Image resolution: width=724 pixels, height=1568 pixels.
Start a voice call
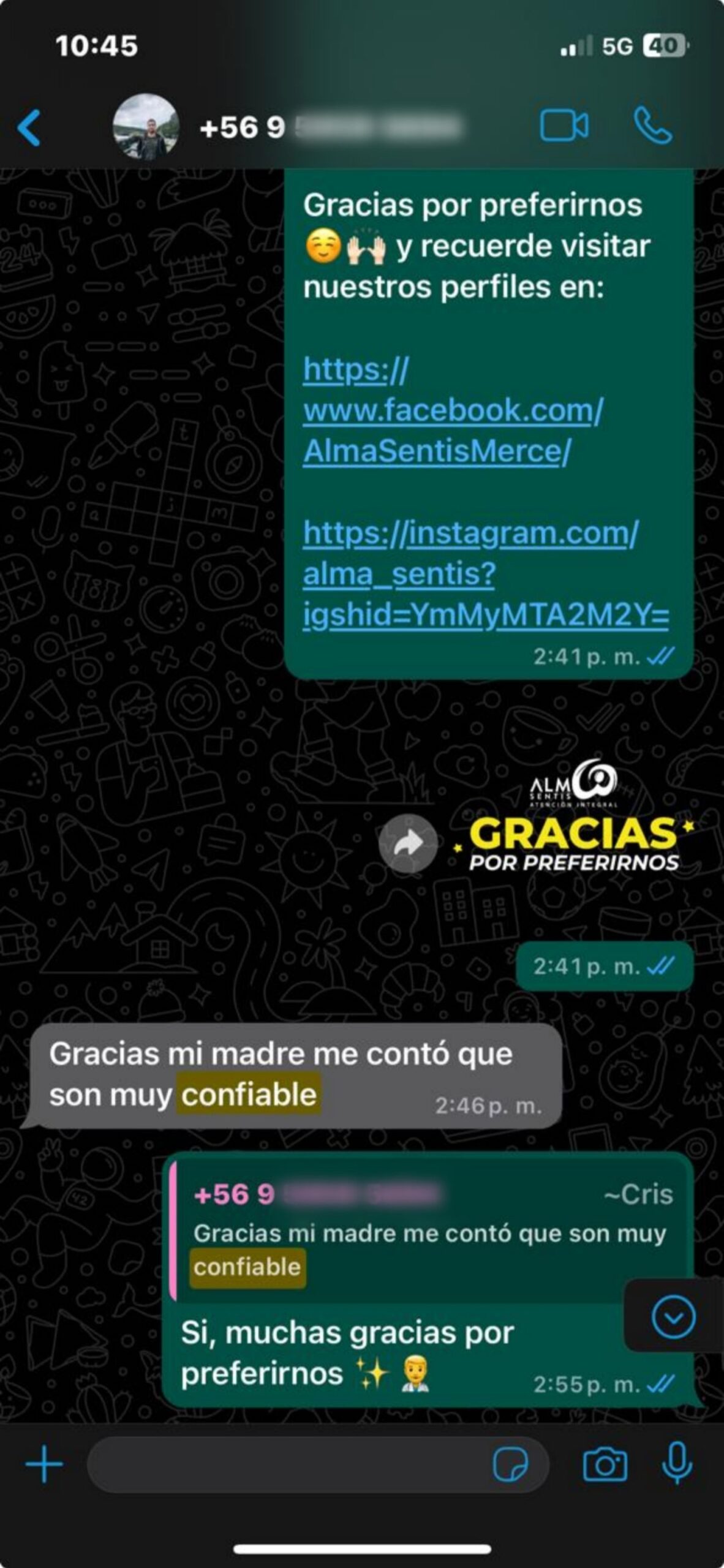(653, 126)
